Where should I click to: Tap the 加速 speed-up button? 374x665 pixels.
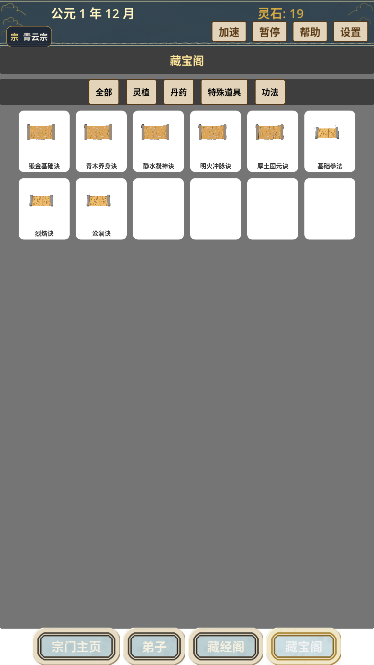pyautogui.click(x=229, y=32)
